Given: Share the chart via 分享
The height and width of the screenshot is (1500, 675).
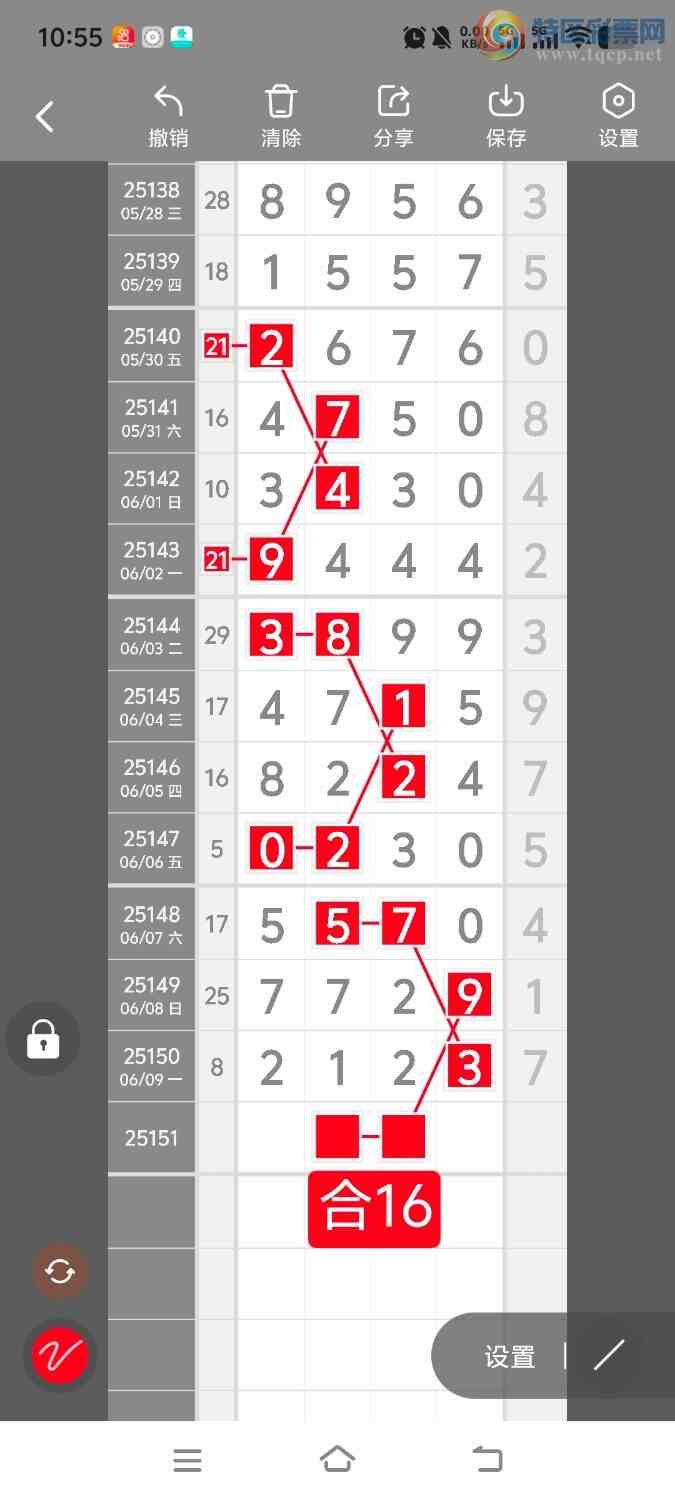Looking at the screenshot, I should coord(394,116).
